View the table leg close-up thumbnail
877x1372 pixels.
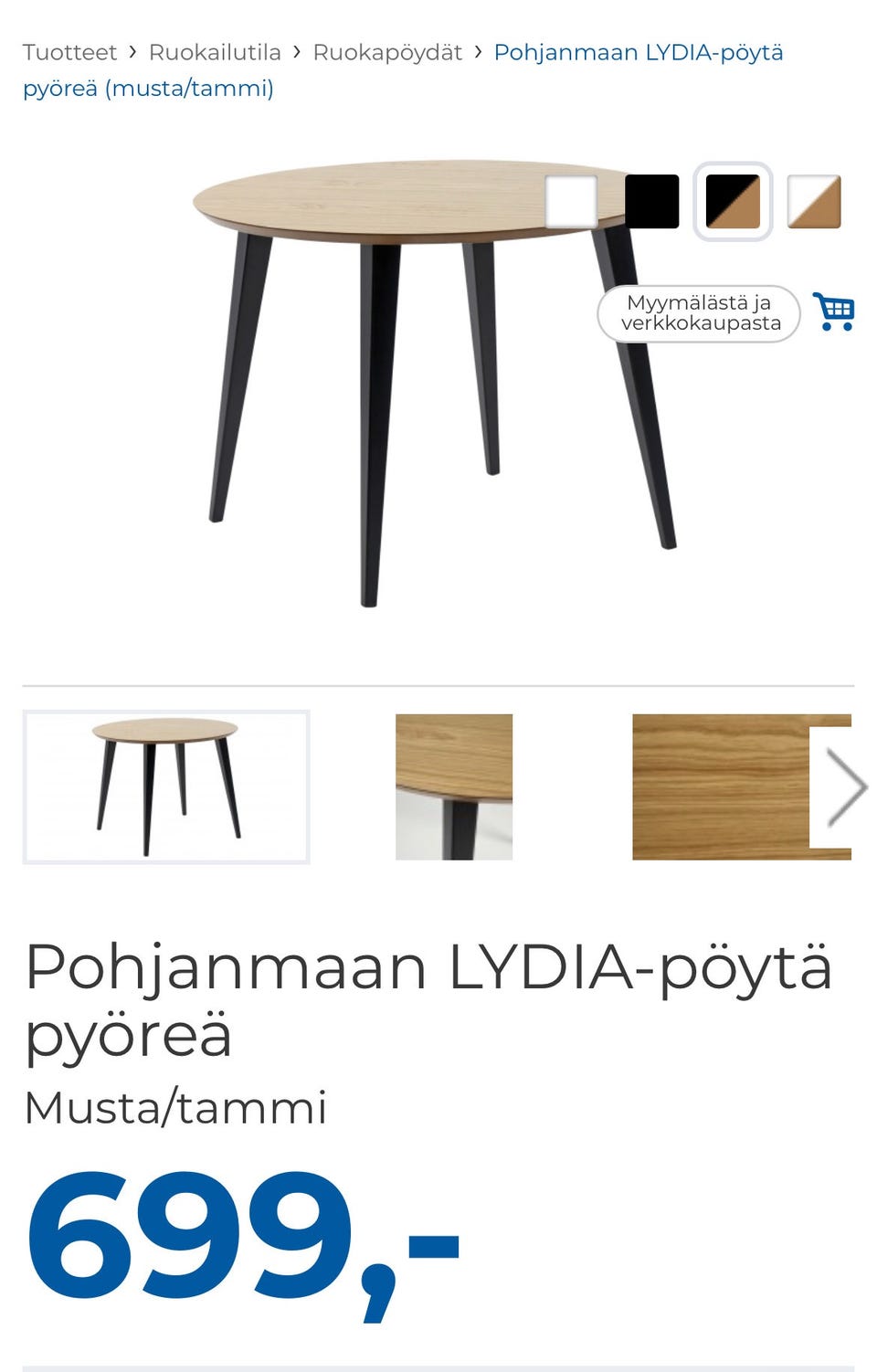coord(454,786)
